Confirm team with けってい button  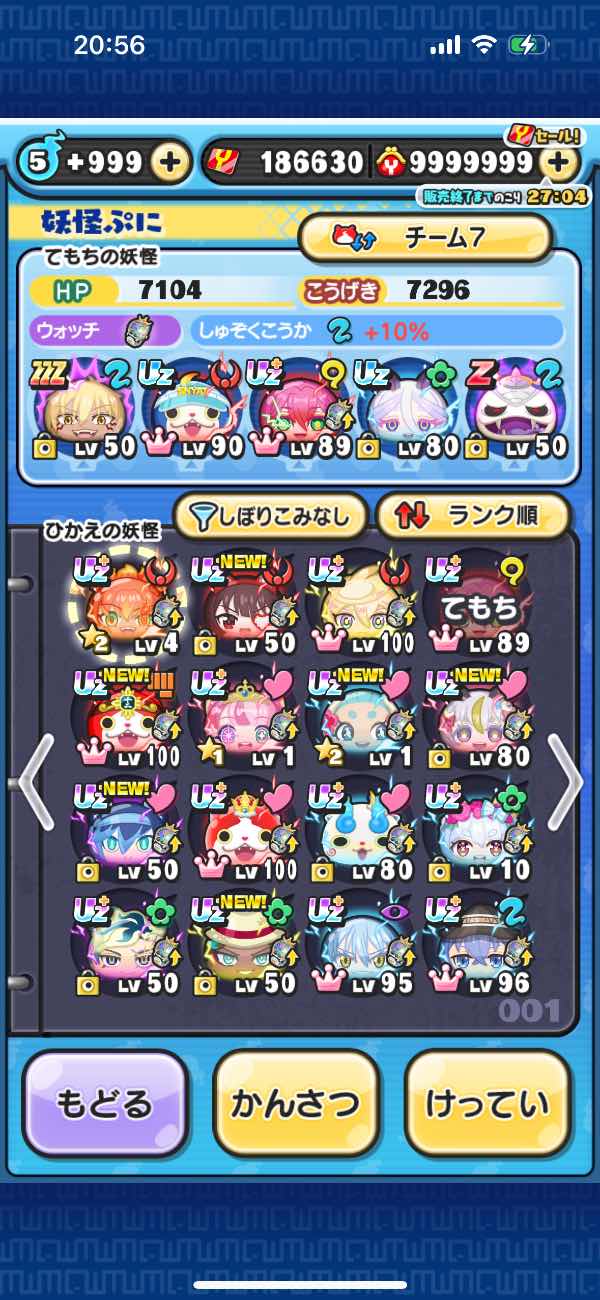[x=487, y=1105]
